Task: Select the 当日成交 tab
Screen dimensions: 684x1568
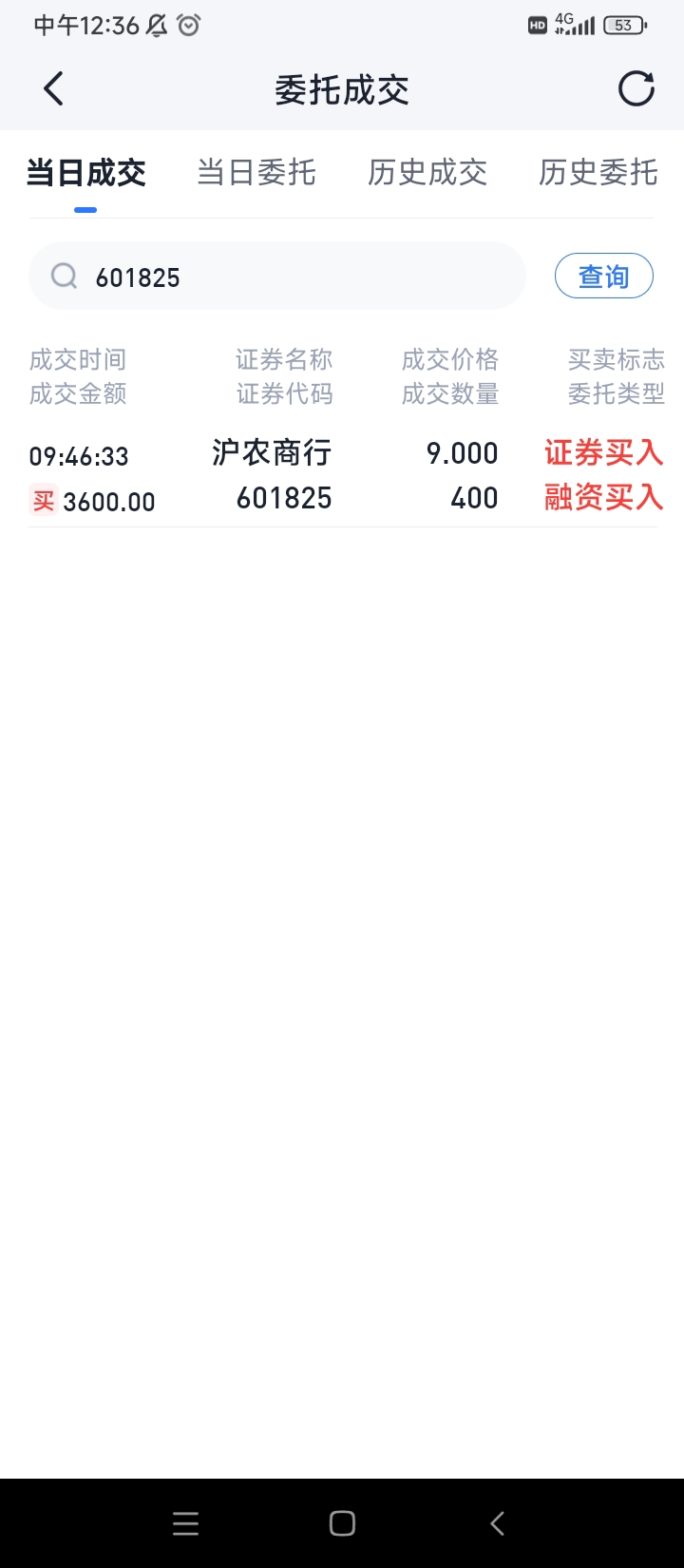Action: pyautogui.click(x=85, y=173)
